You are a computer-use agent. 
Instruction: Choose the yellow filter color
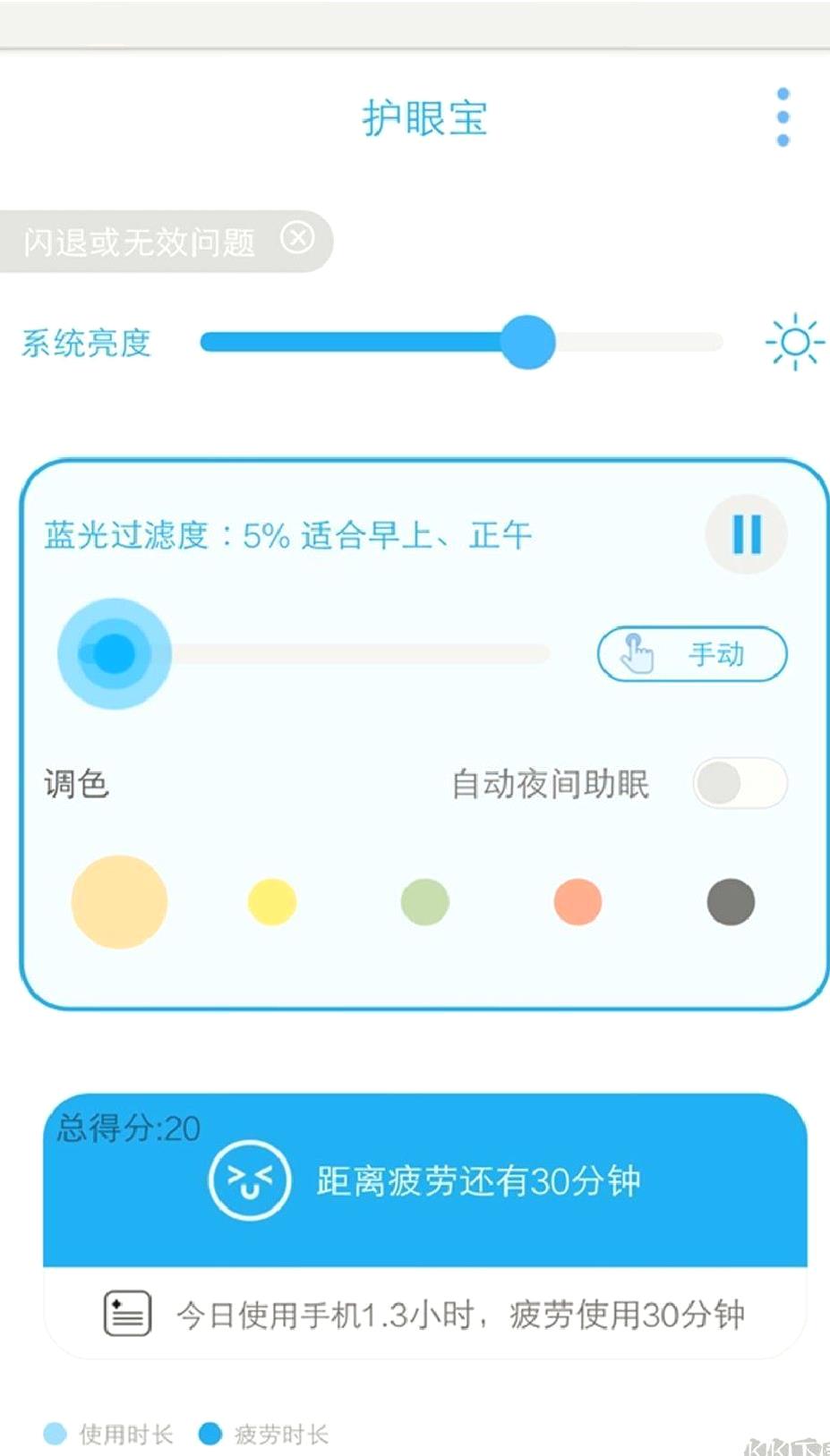tap(272, 901)
